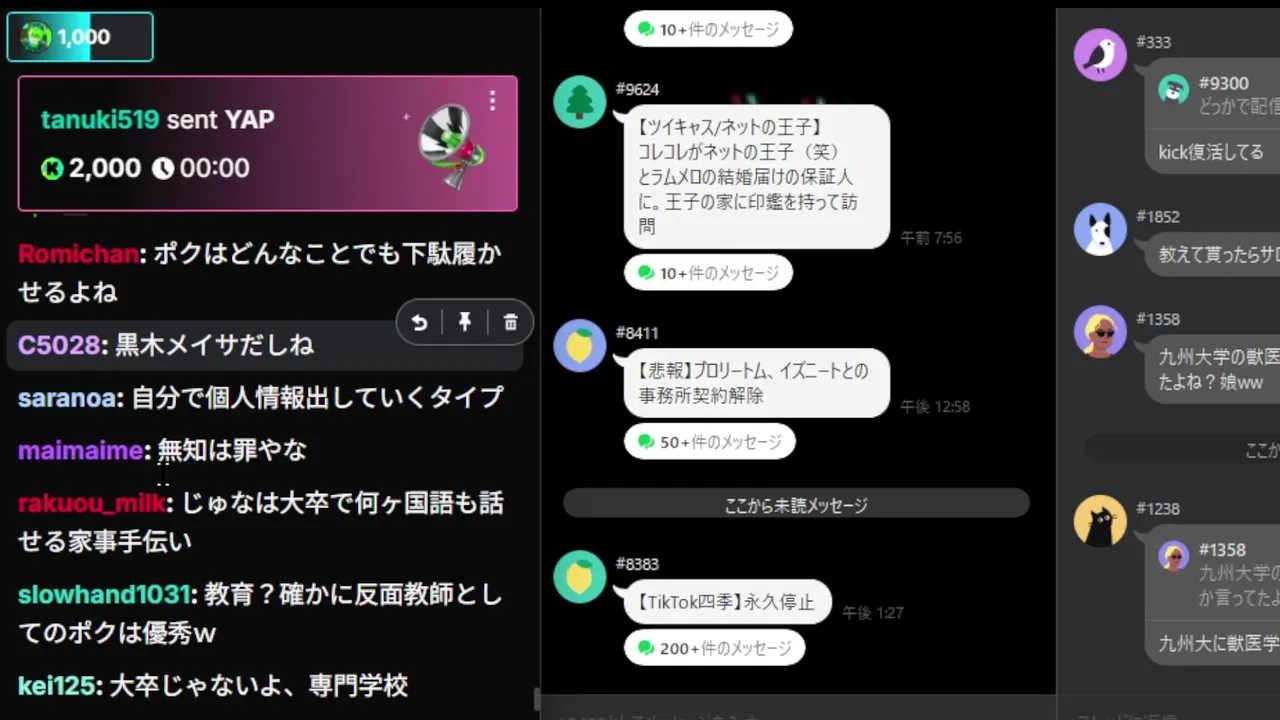Open 10+ messages thread under post #9624

pos(708,273)
